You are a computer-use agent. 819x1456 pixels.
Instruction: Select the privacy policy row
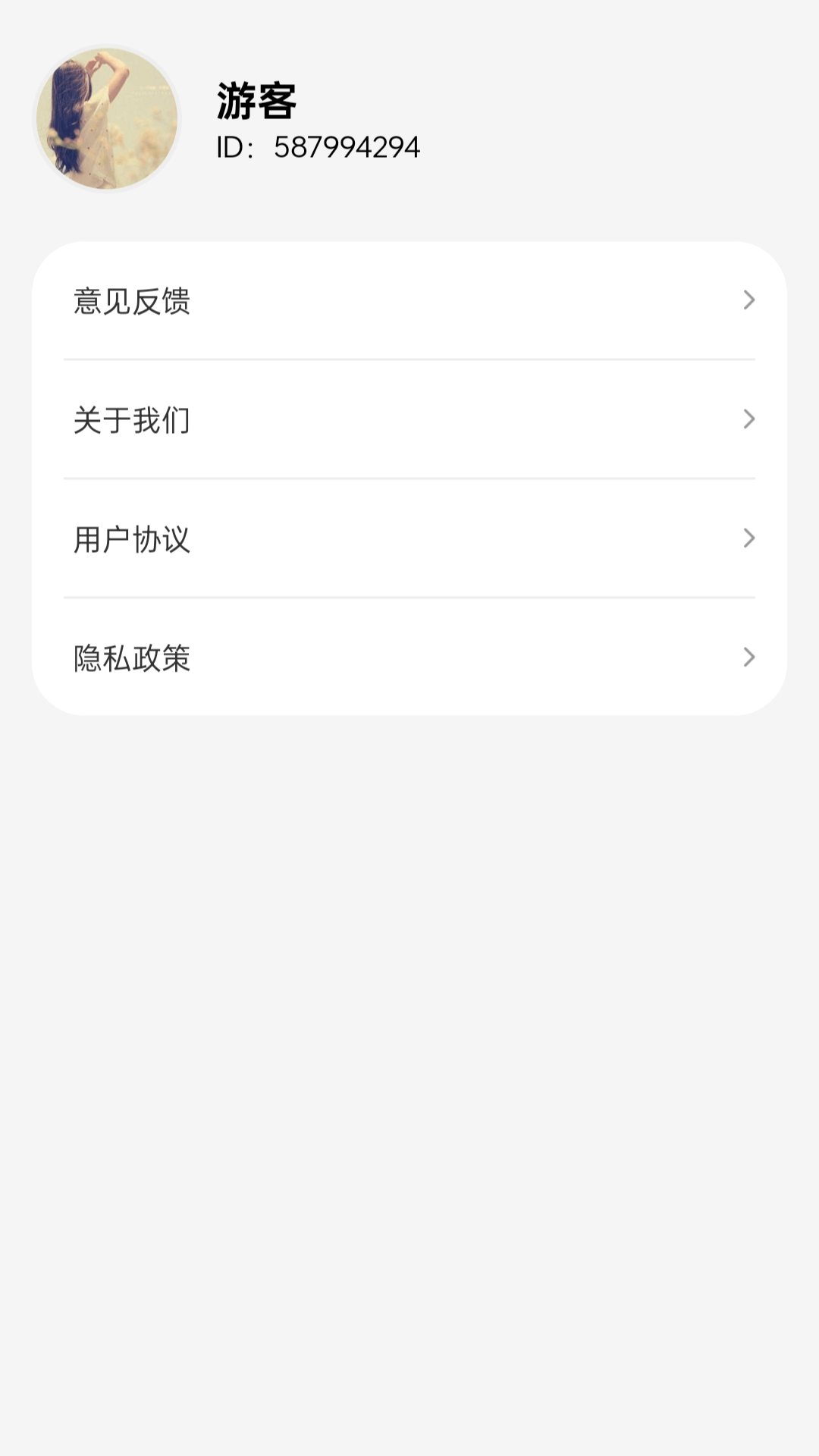pyautogui.click(x=409, y=658)
